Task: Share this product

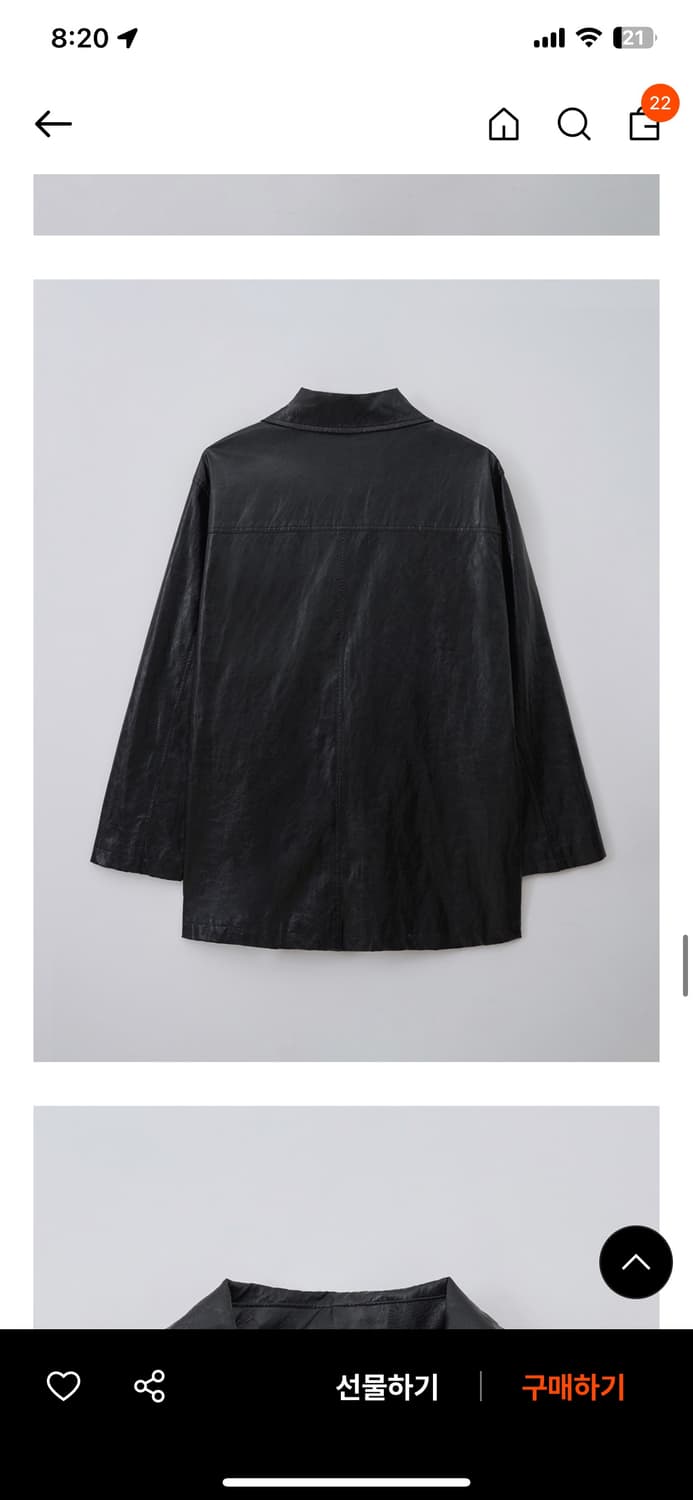Action: point(149,1386)
